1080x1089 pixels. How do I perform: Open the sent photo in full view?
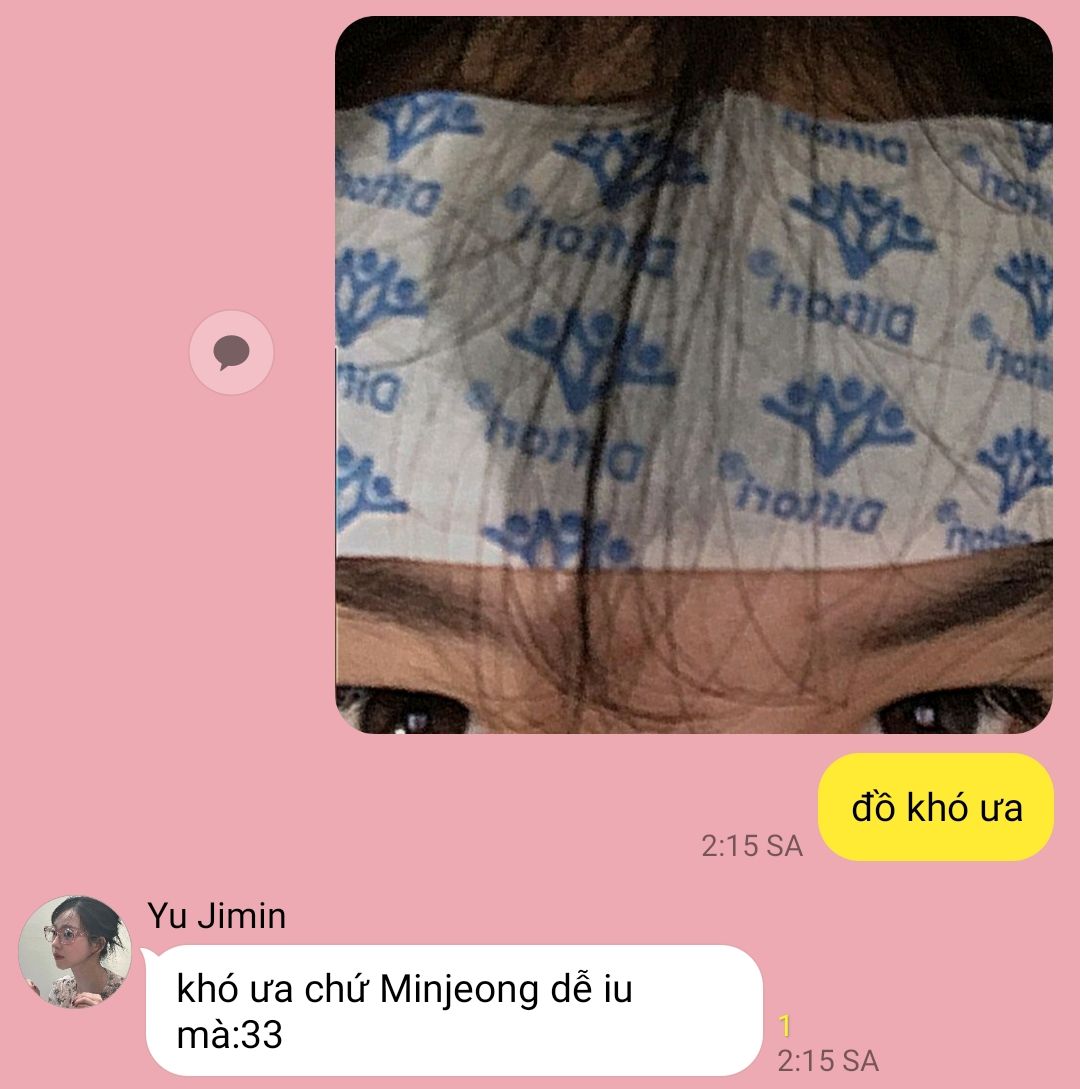(x=693, y=375)
